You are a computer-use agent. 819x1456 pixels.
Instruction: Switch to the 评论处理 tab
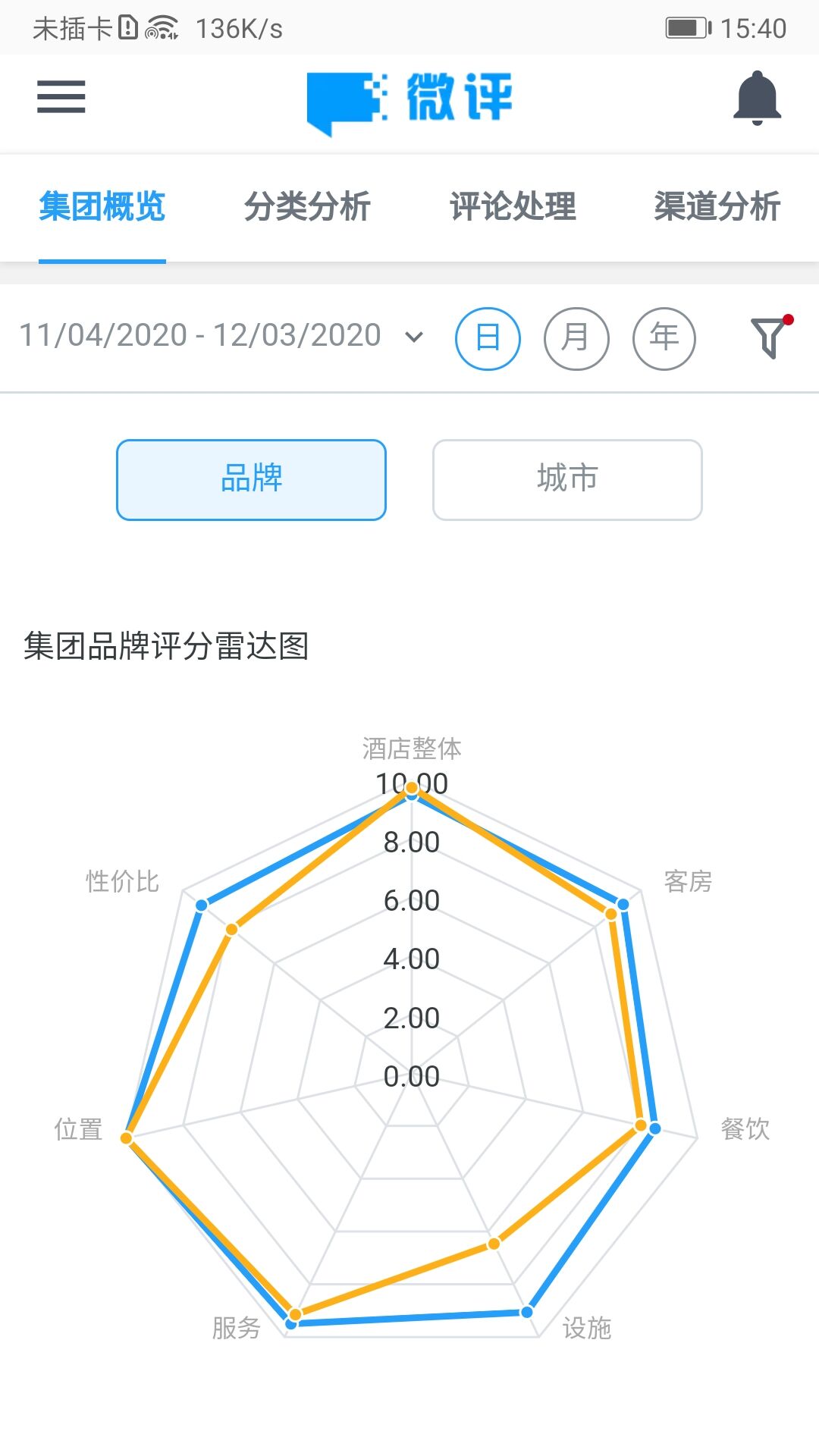click(x=513, y=206)
